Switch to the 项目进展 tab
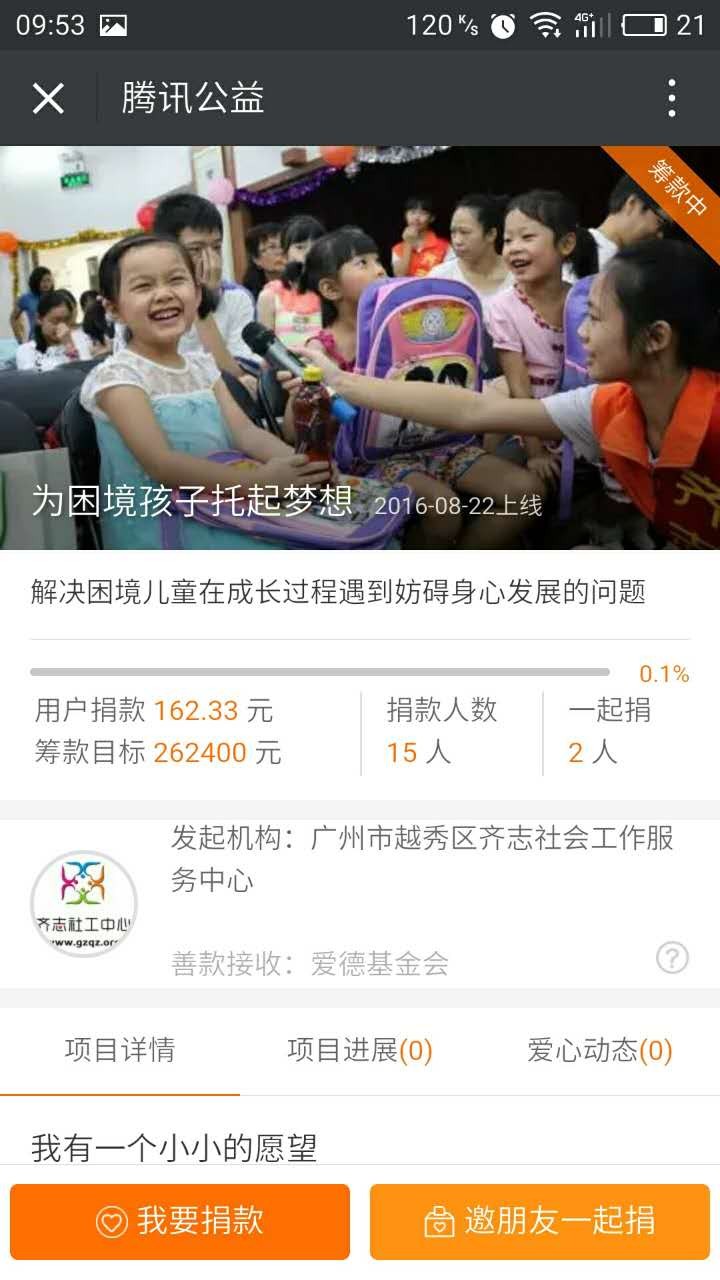The height and width of the screenshot is (1280, 720). point(359,1050)
